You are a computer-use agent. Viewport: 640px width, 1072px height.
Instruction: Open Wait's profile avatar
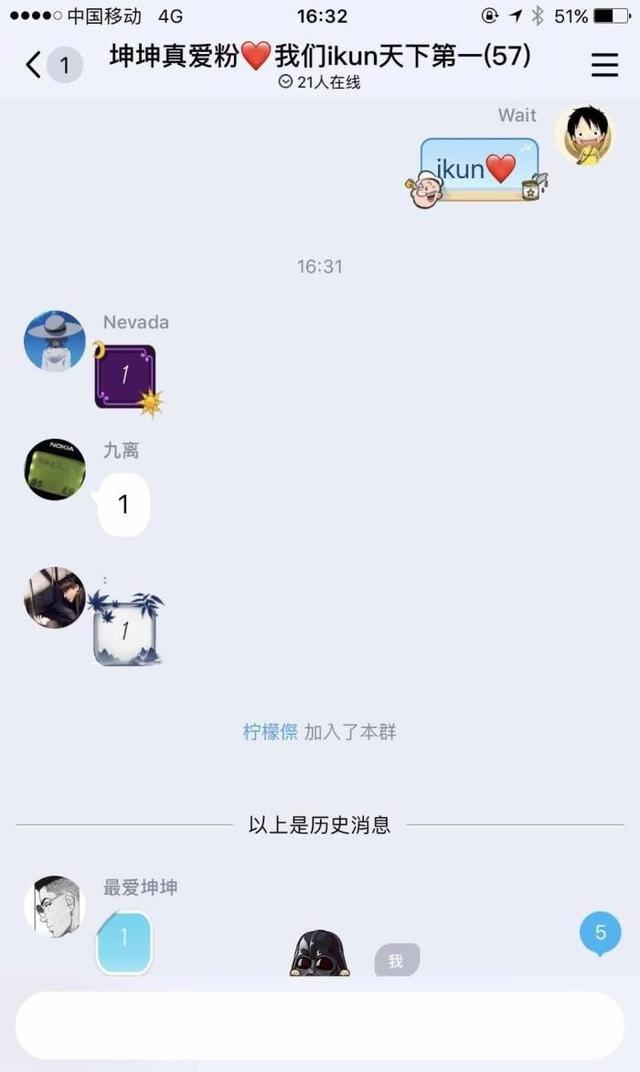[x=584, y=135]
